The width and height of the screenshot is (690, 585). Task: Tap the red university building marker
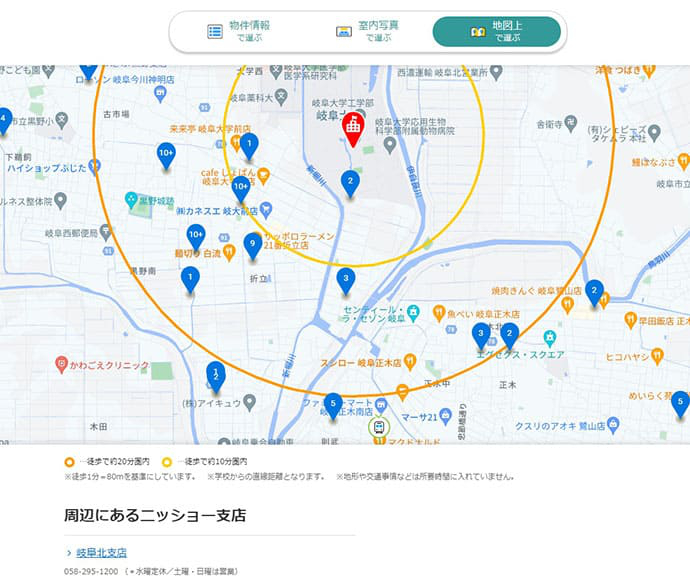353,129
